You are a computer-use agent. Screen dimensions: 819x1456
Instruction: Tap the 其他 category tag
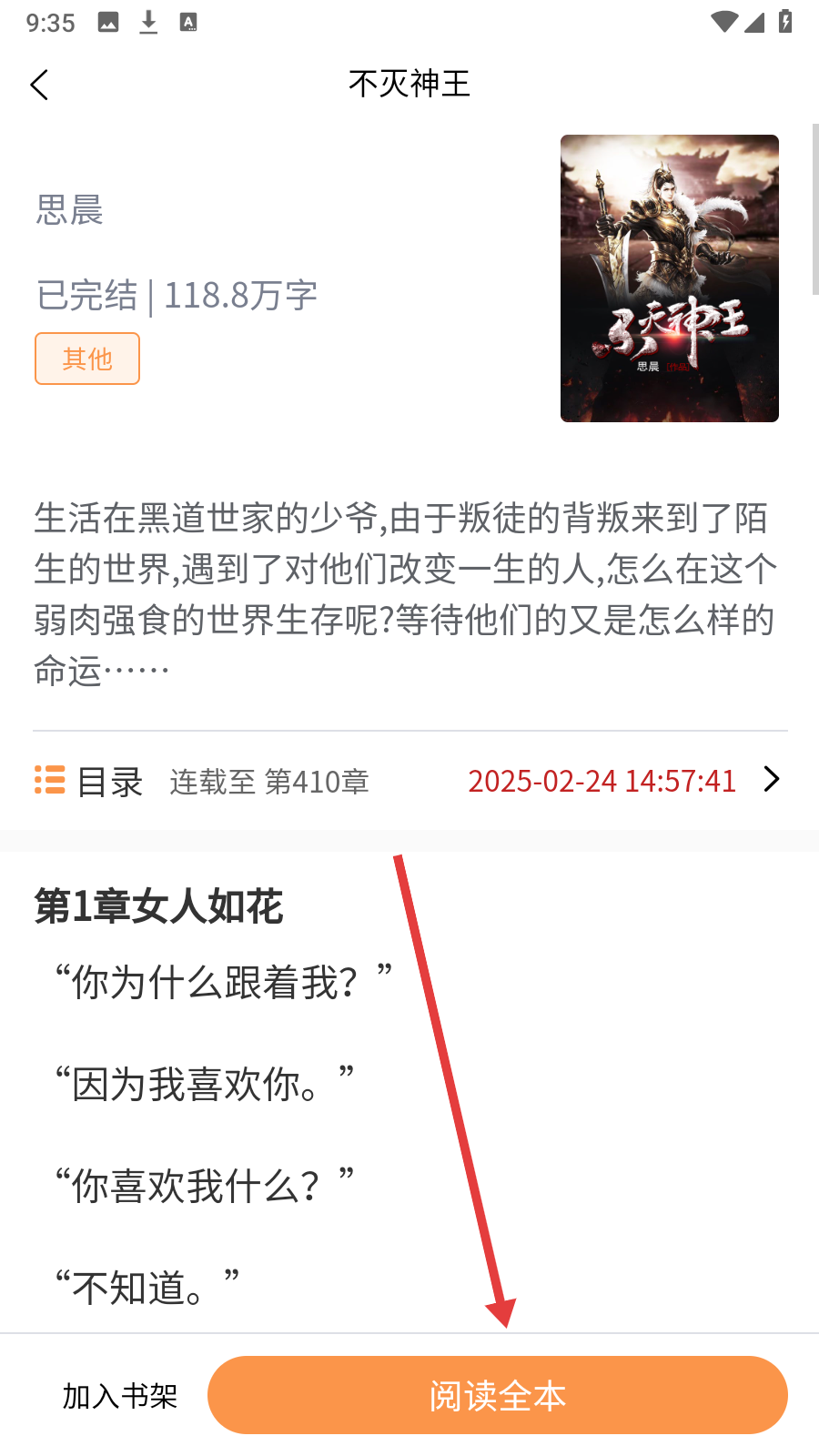click(x=87, y=359)
